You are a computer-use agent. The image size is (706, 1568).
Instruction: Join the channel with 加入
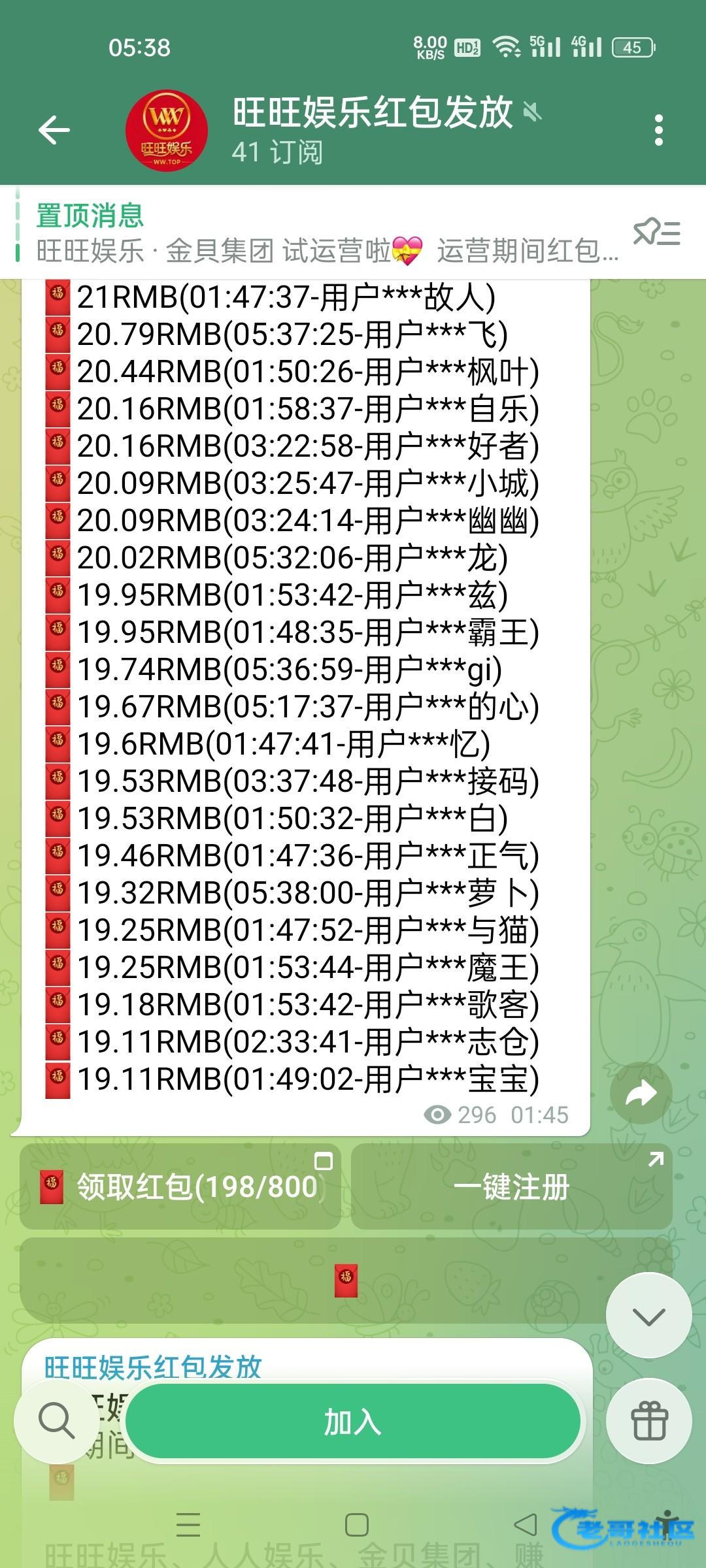click(353, 1421)
